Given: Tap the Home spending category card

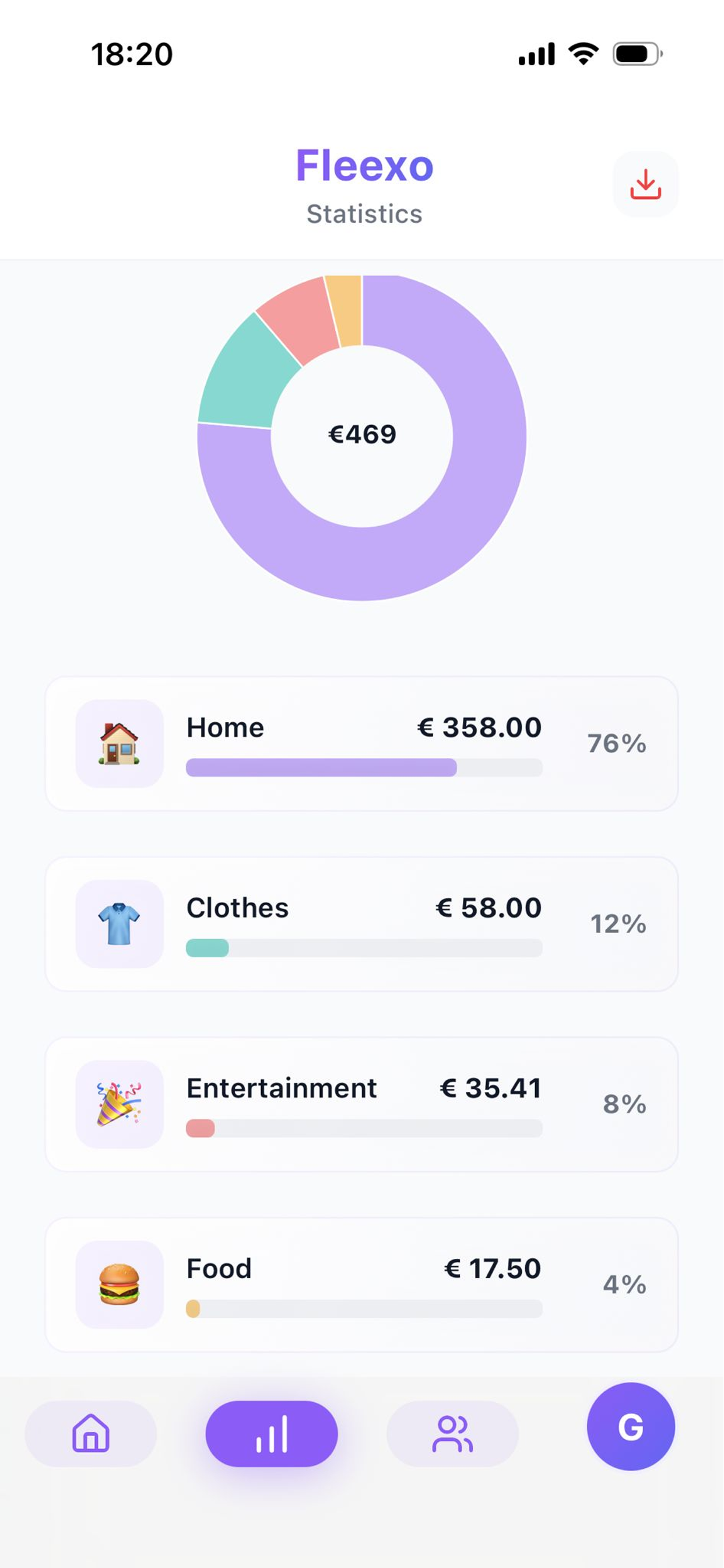Looking at the screenshot, I should coord(362,741).
